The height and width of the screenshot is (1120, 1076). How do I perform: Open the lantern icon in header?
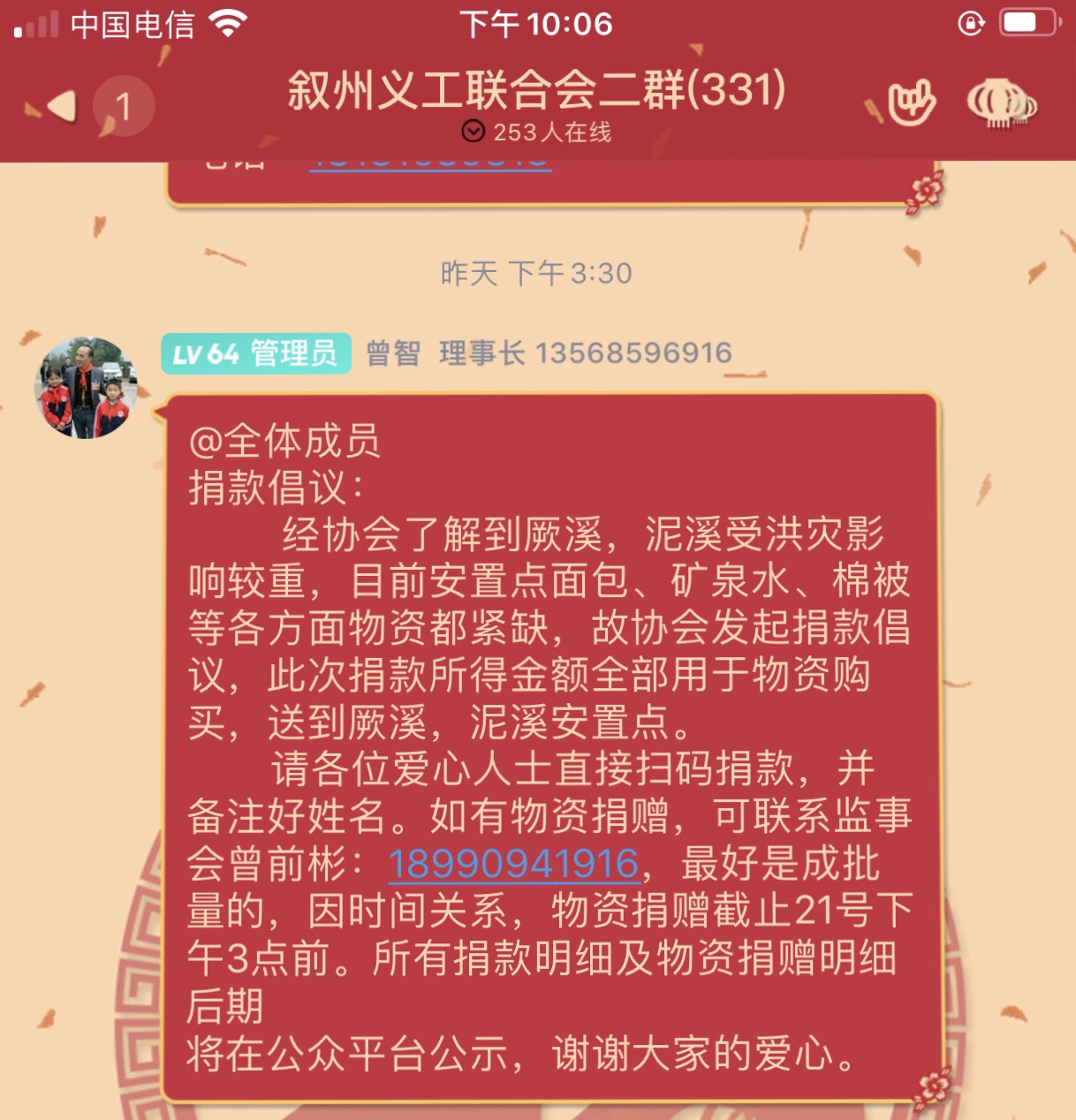coord(1001,103)
